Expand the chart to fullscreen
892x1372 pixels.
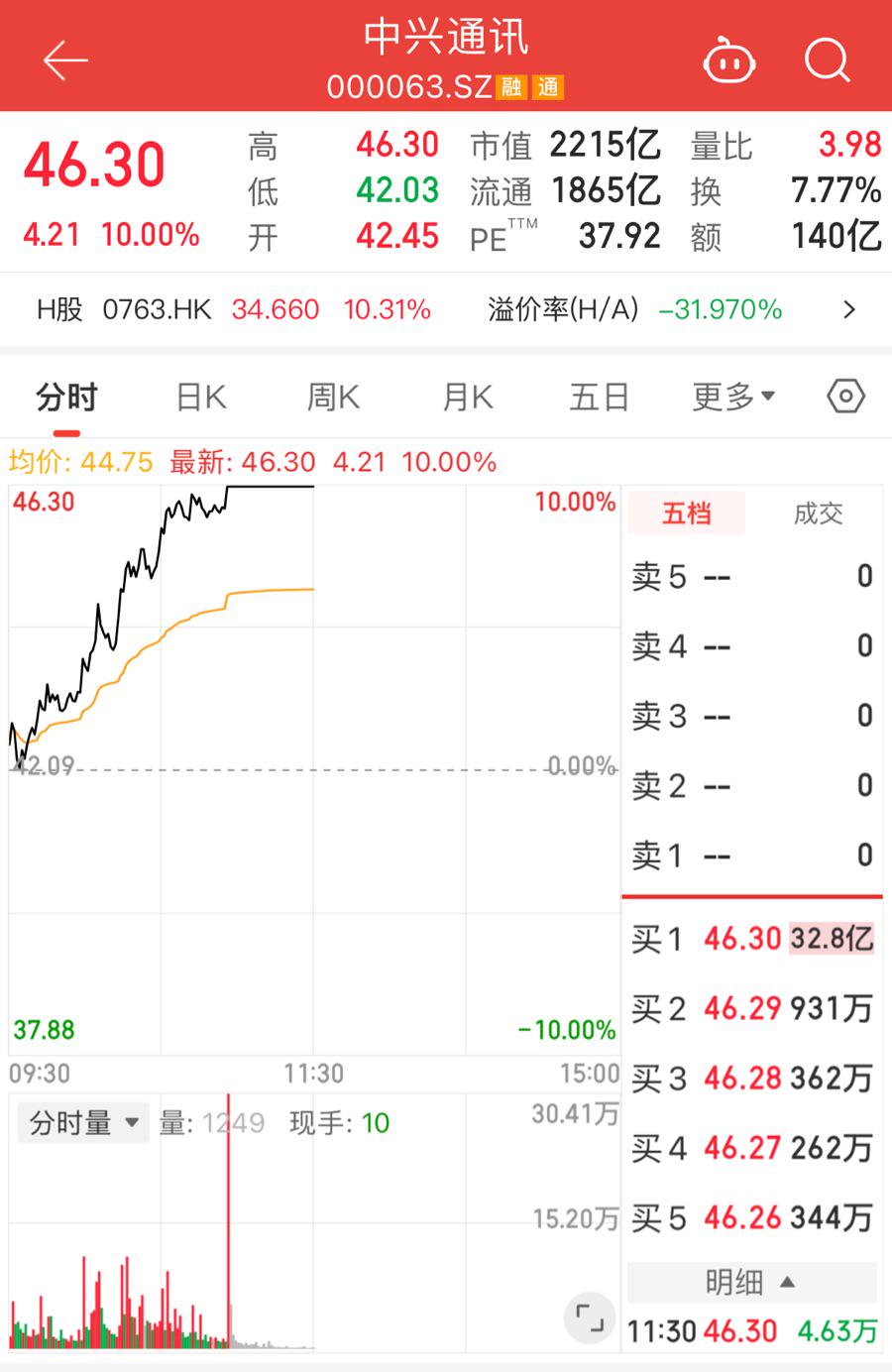pos(589,1318)
